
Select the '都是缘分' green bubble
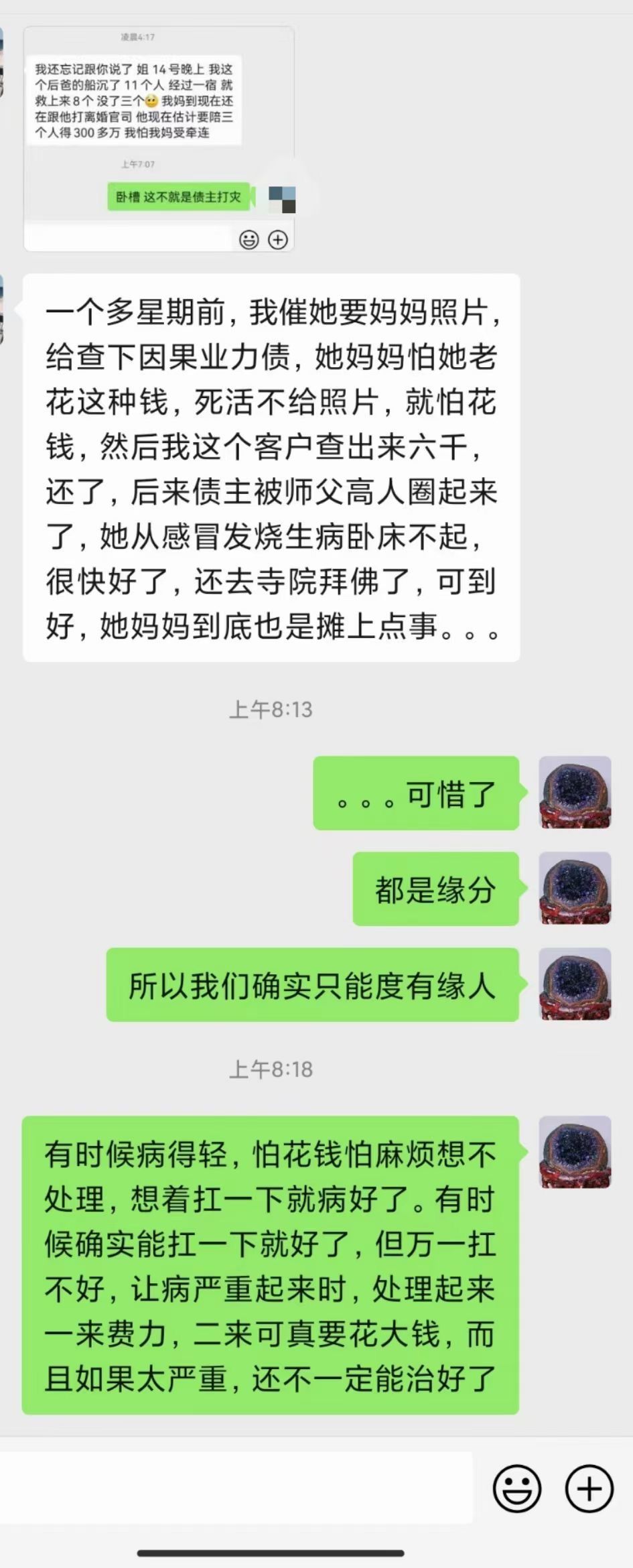tap(434, 890)
